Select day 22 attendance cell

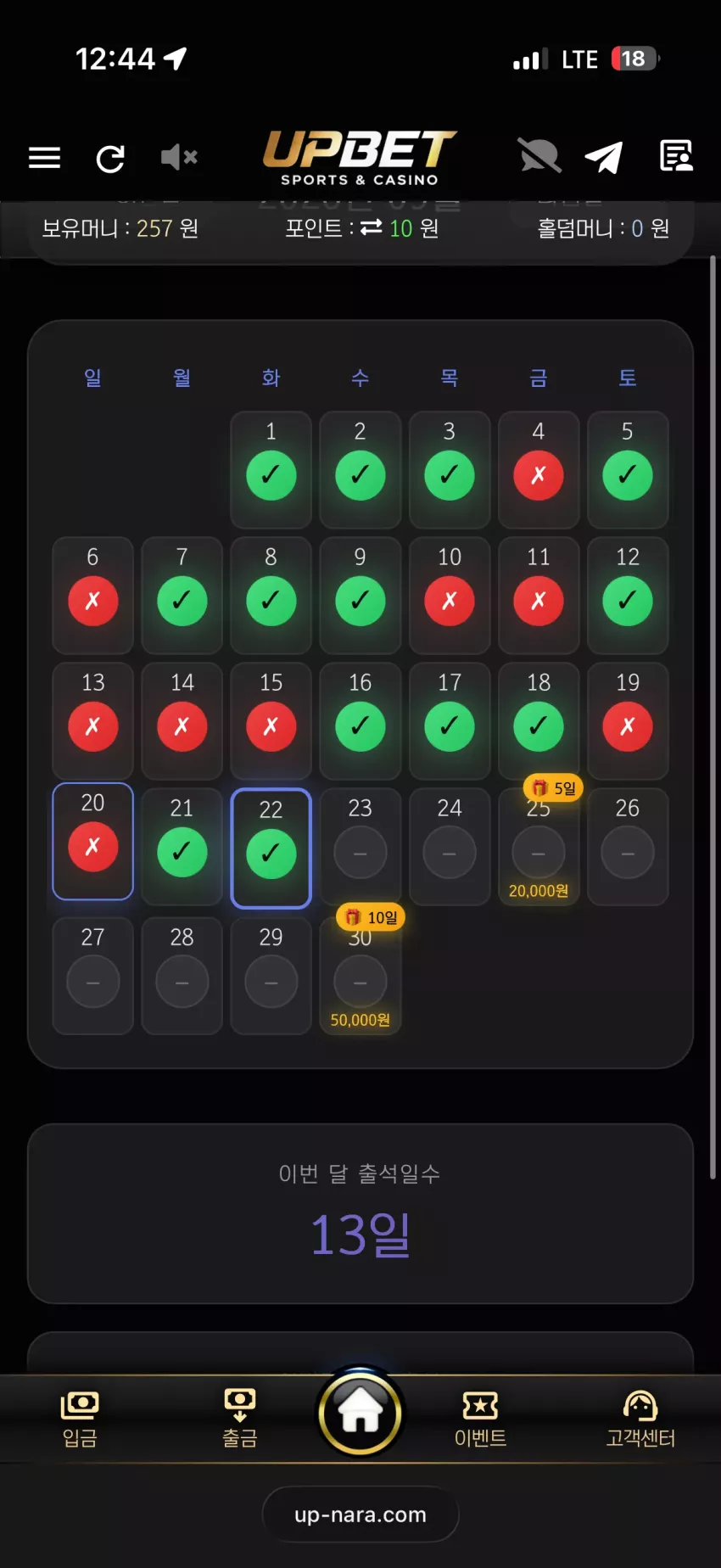pyautogui.click(x=271, y=848)
